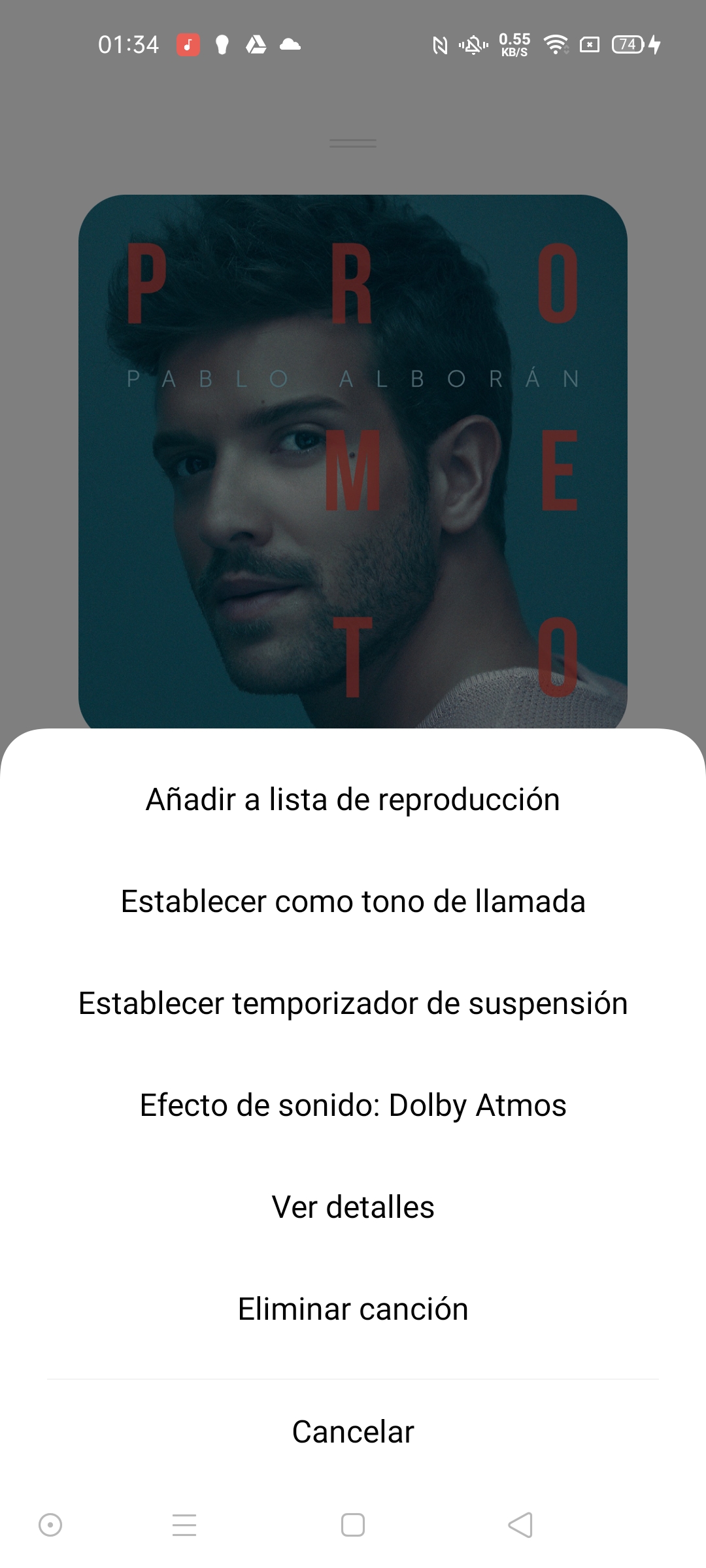
Task: Open Establecer temporizador de suspensión
Action: [353, 1004]
